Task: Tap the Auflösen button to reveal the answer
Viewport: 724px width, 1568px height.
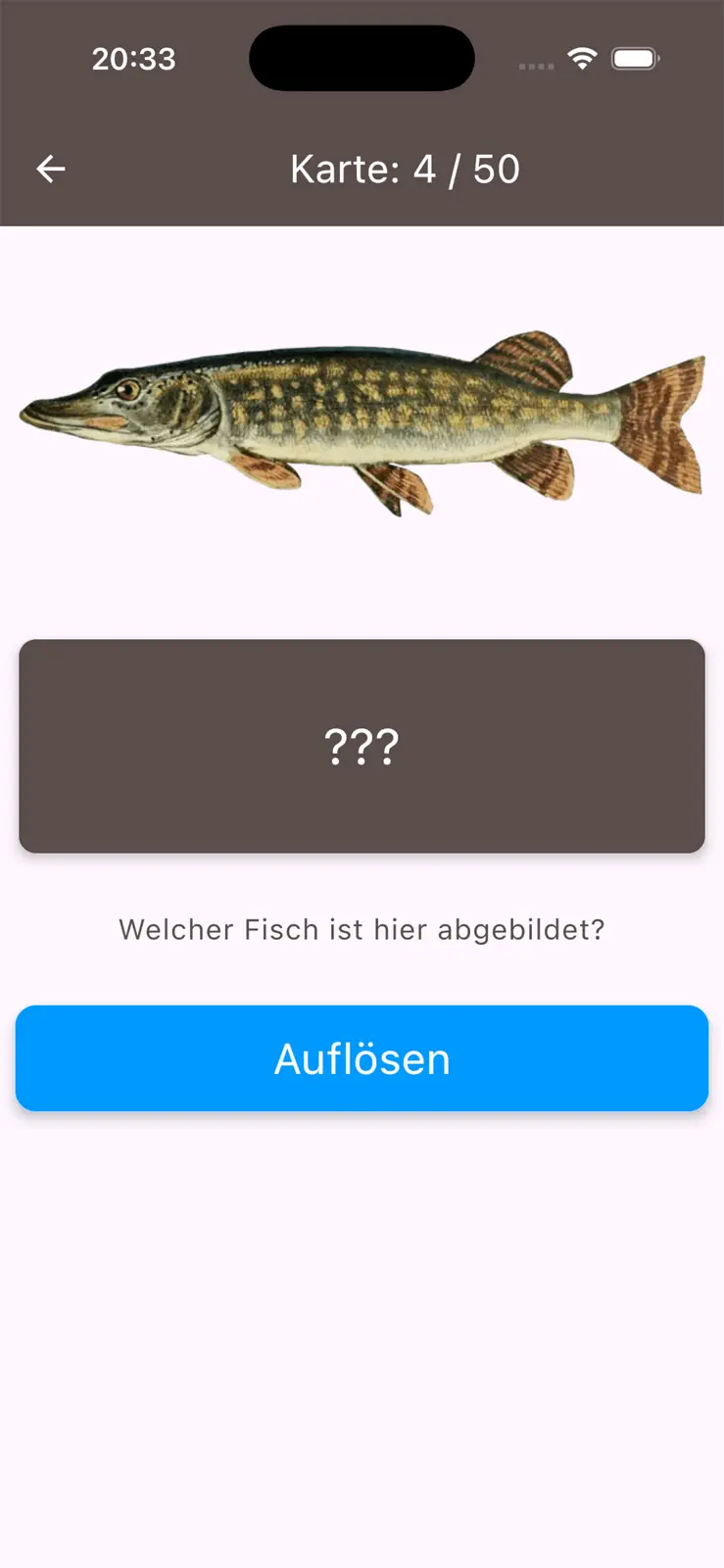Action: 362,1058
